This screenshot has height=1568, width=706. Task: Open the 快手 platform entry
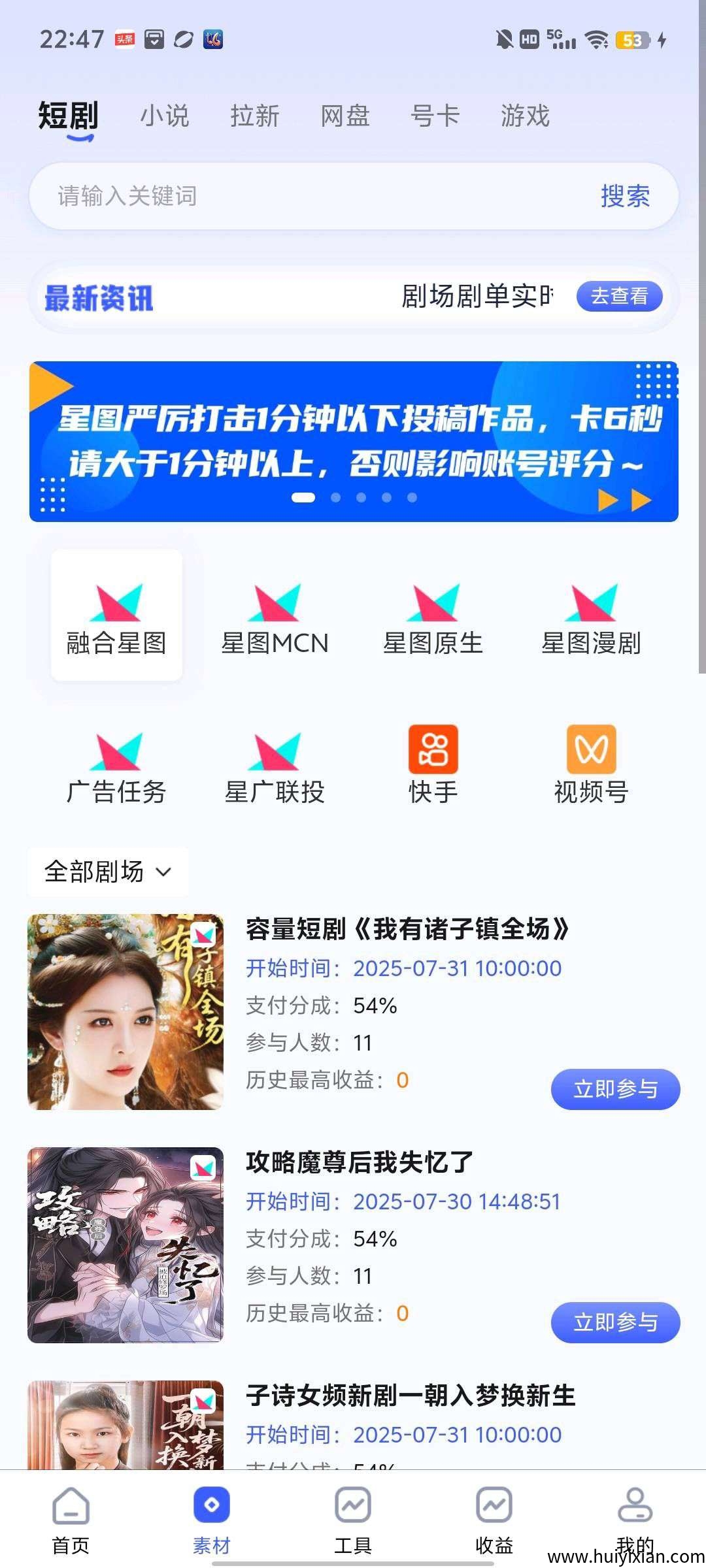click(x=433, y=764)
